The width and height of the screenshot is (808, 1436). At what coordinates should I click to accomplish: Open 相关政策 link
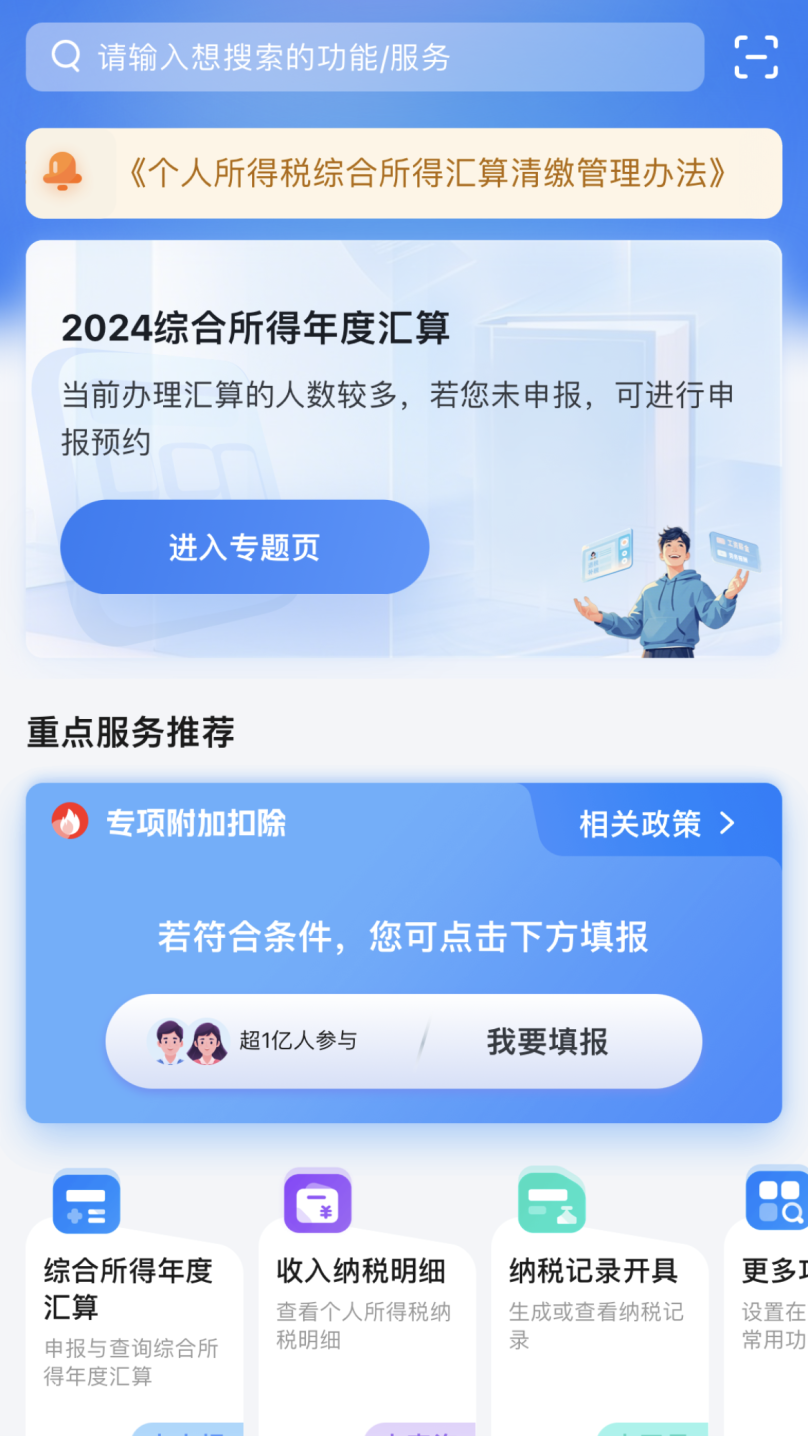click(x=657, y=824)
